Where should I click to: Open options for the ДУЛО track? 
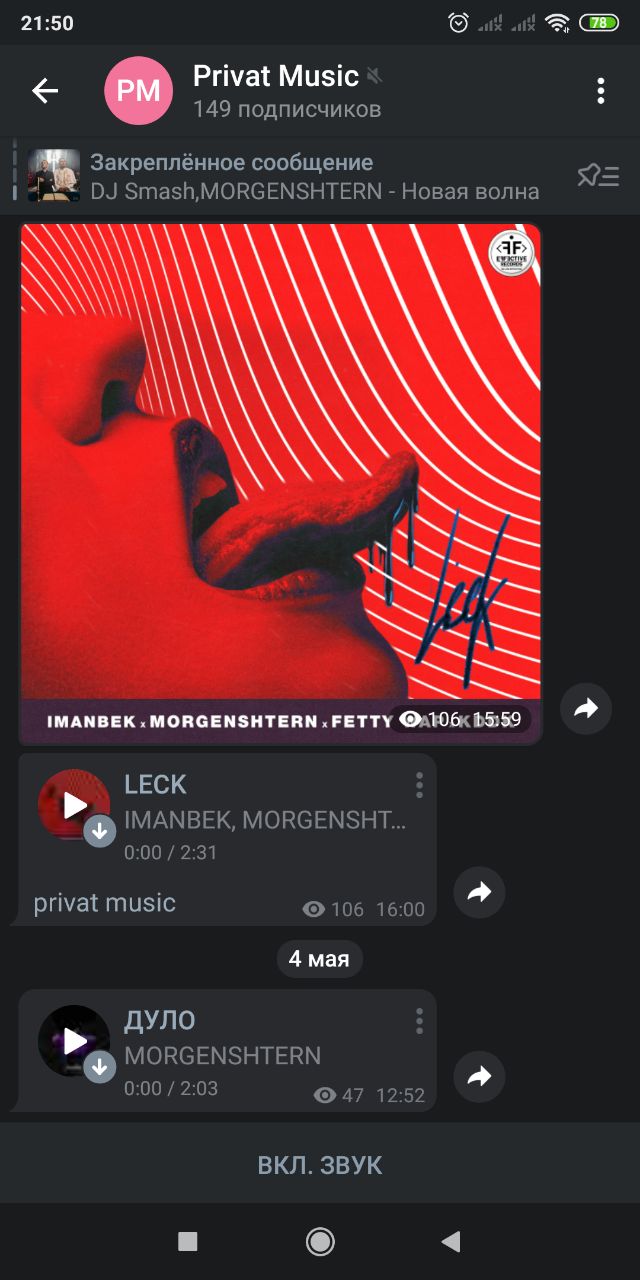pos(419,1021)
